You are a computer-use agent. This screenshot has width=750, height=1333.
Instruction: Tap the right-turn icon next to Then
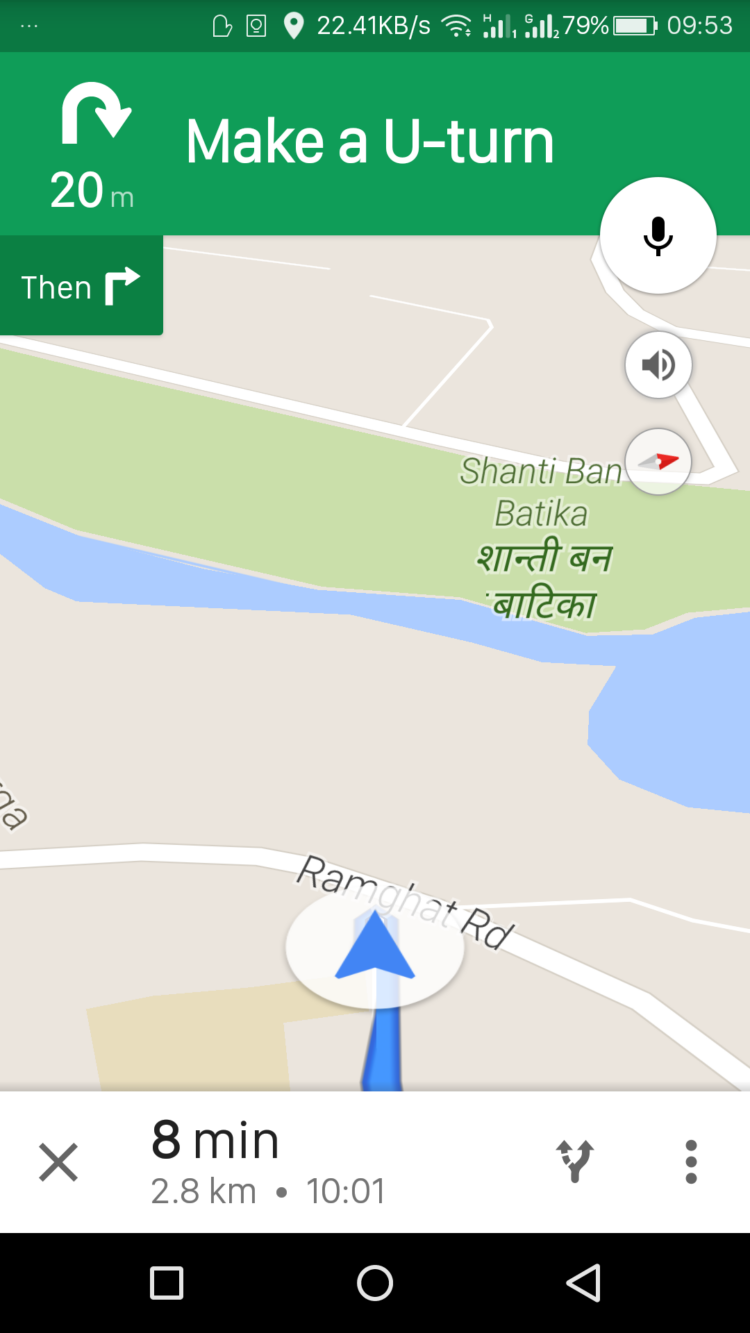(124, 285)
